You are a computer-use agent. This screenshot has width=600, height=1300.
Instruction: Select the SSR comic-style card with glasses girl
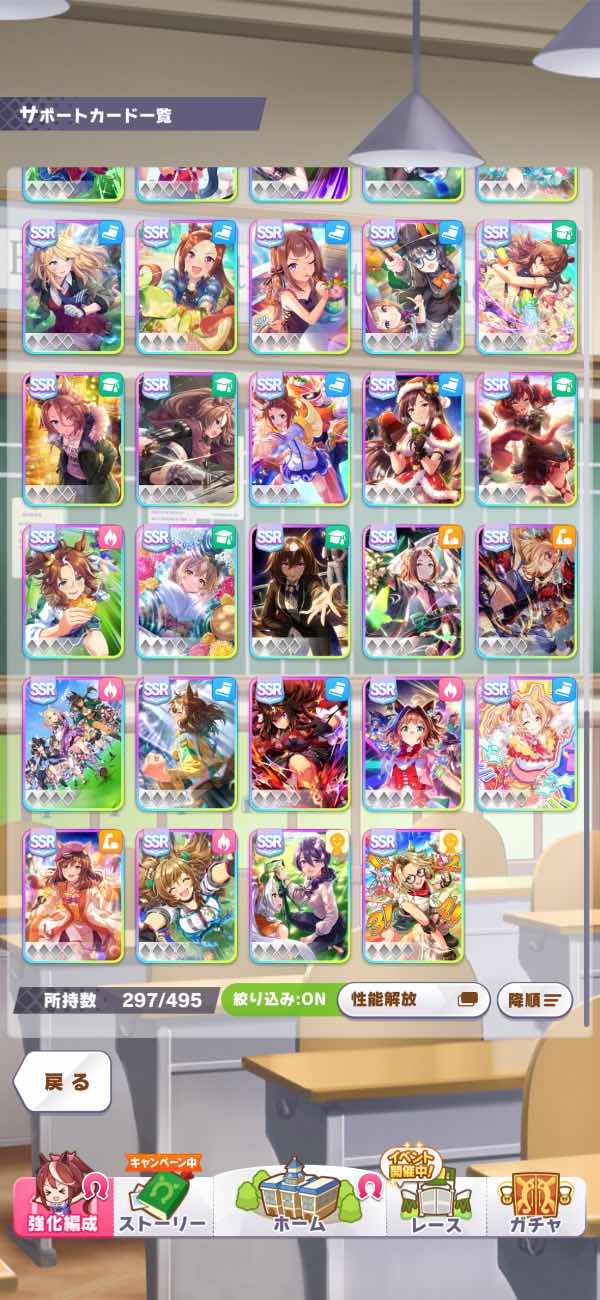413,895
